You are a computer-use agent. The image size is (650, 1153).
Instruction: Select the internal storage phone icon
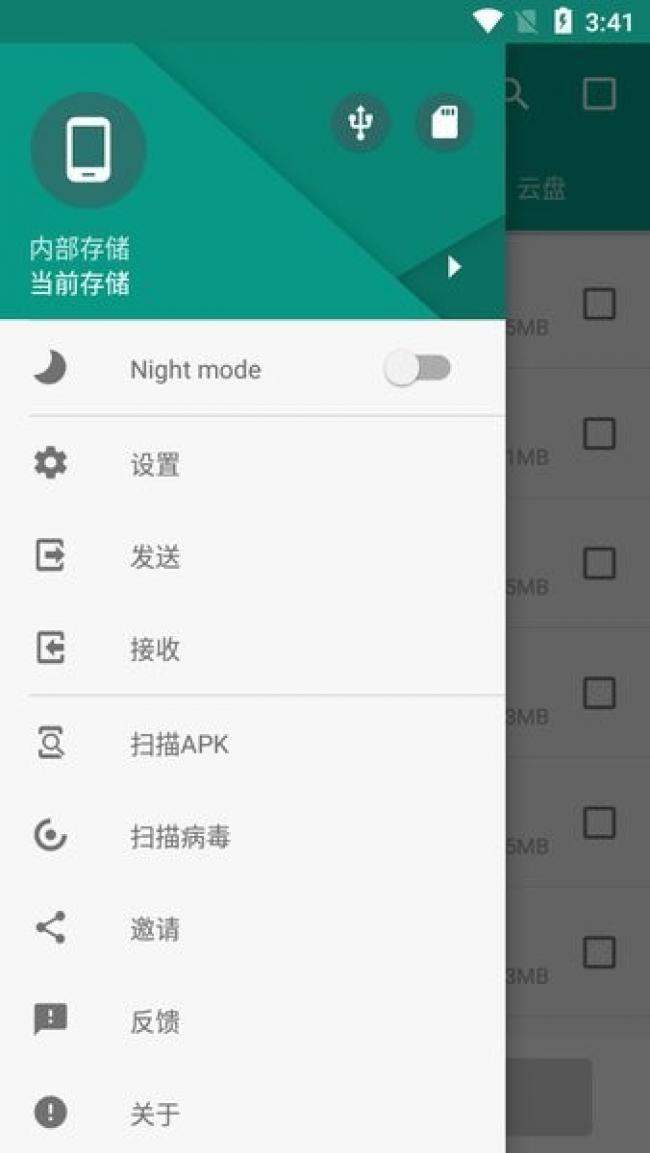point(88,150)
